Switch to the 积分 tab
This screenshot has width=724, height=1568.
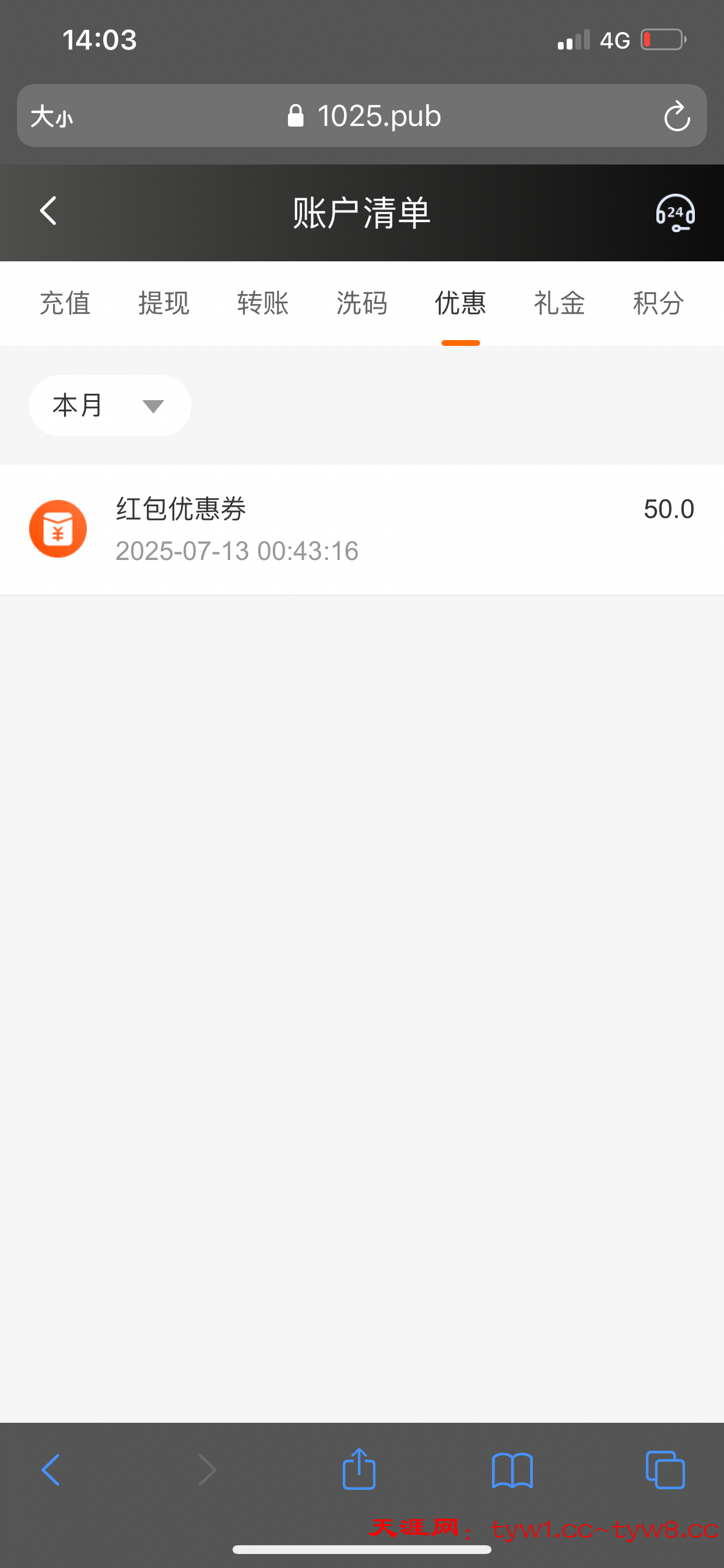tap(658, 304)
